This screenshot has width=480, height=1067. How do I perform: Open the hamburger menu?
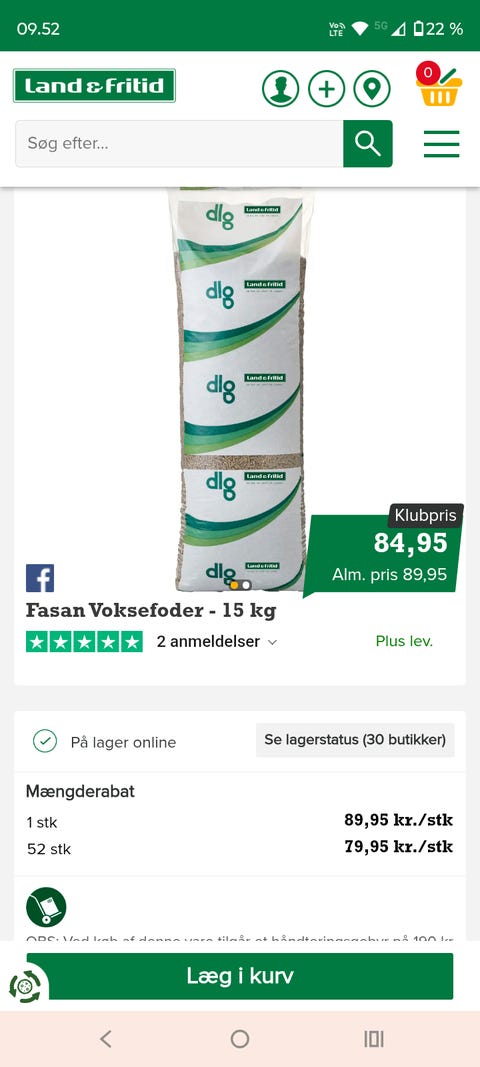click(x=442, y=144)
